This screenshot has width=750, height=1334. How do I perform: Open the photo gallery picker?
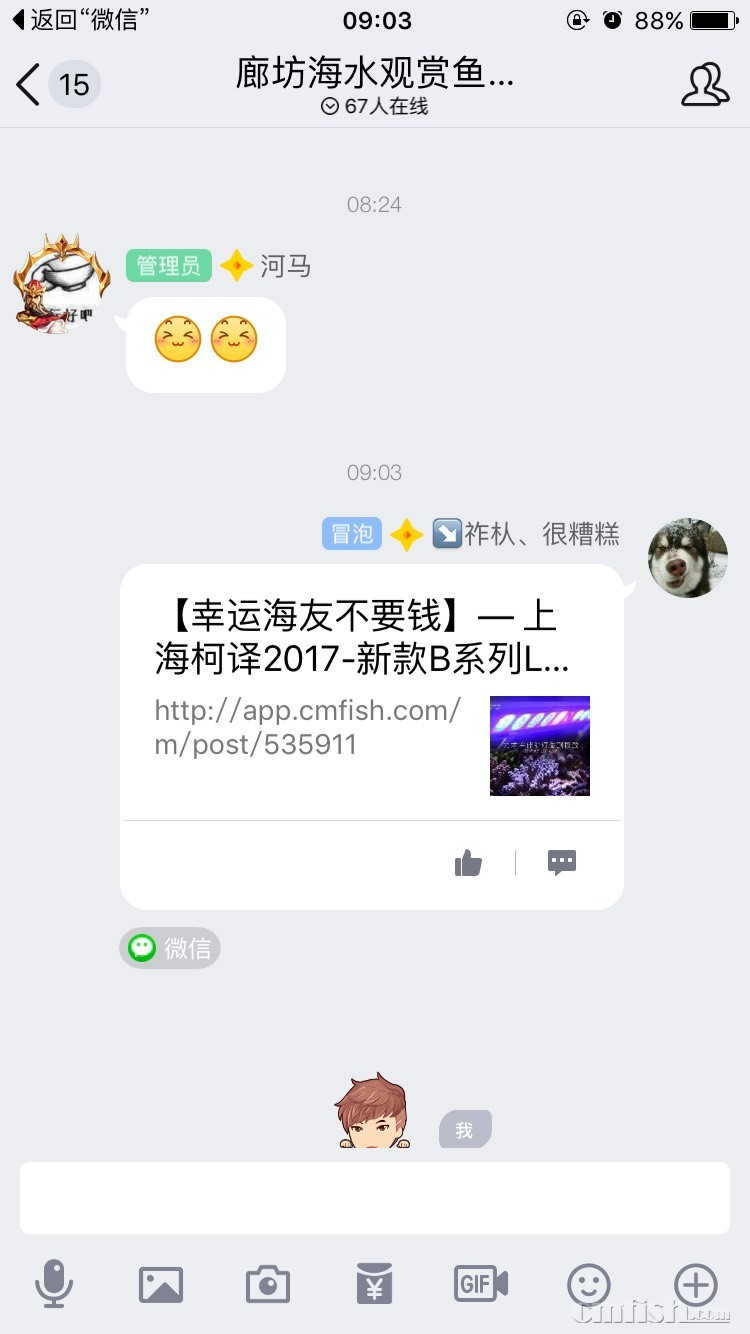click(160, 1284)
